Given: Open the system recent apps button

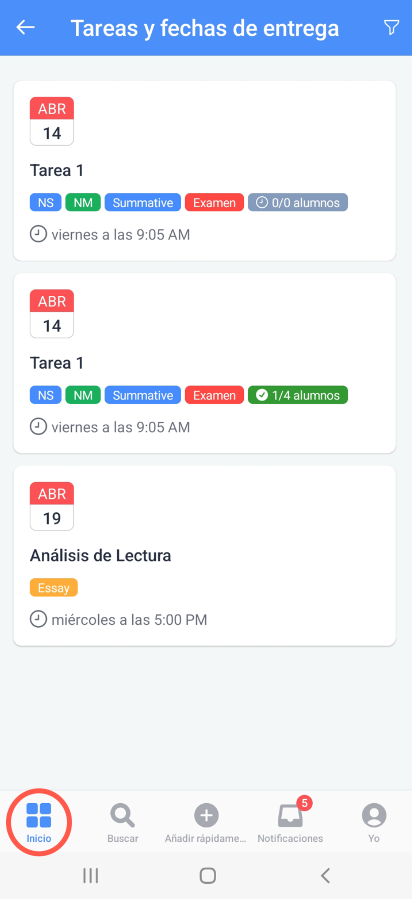Looking at the screenshot, I should tap(91, 875).
